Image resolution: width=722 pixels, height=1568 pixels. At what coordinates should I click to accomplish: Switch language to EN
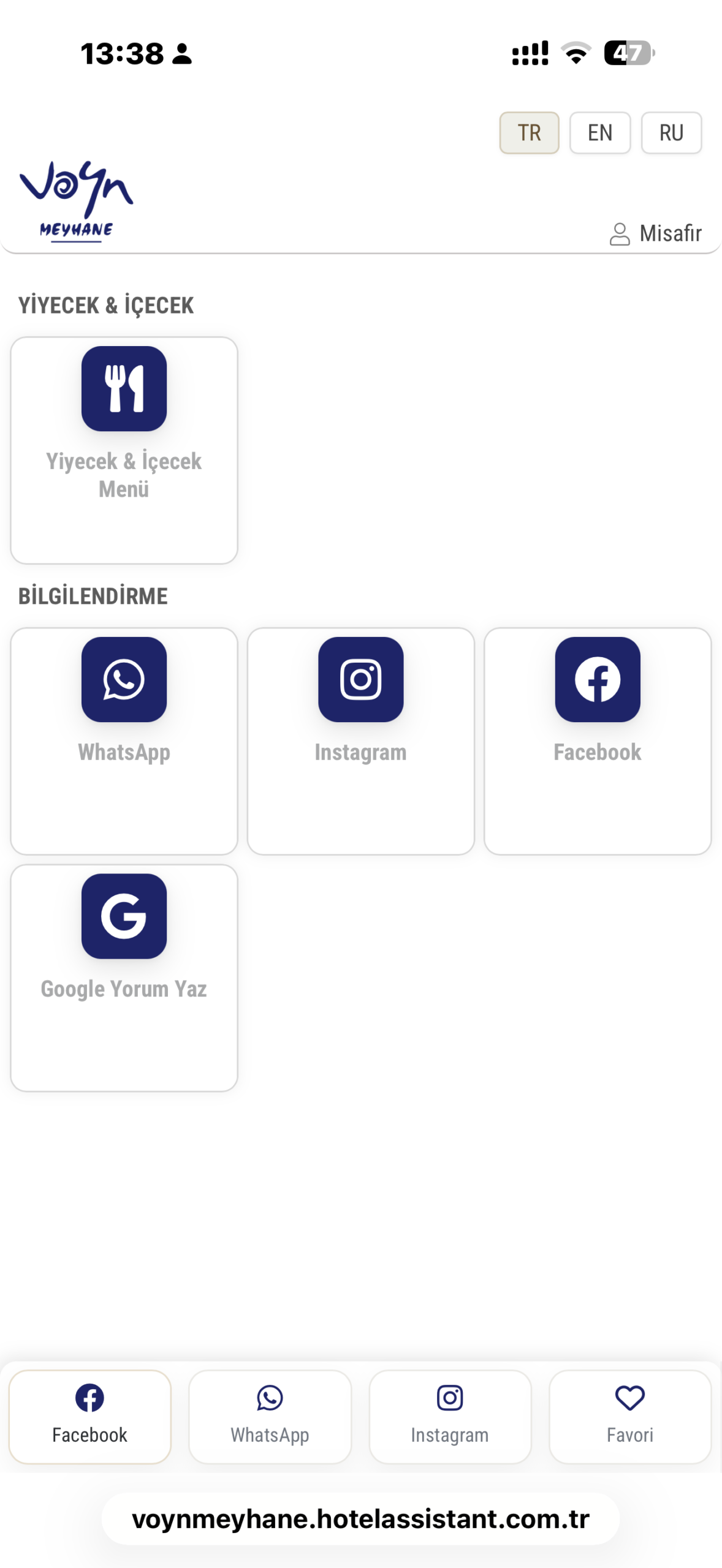599,132
